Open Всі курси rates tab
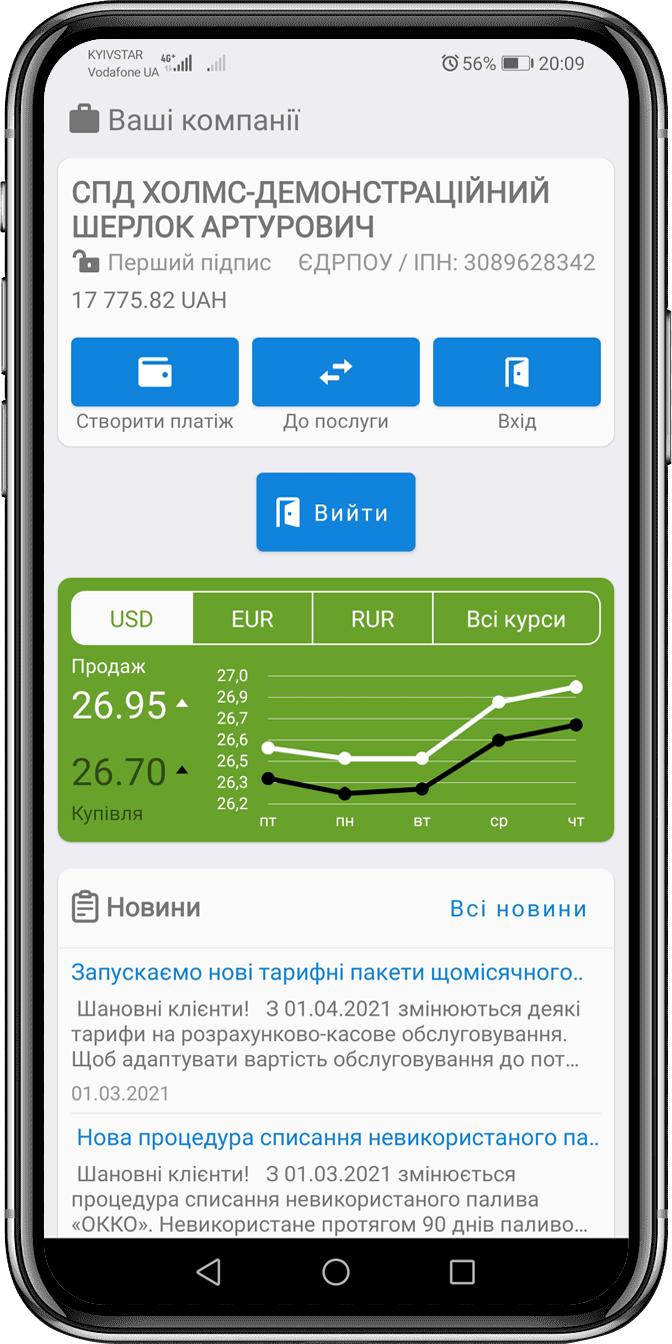 point(516,618)
